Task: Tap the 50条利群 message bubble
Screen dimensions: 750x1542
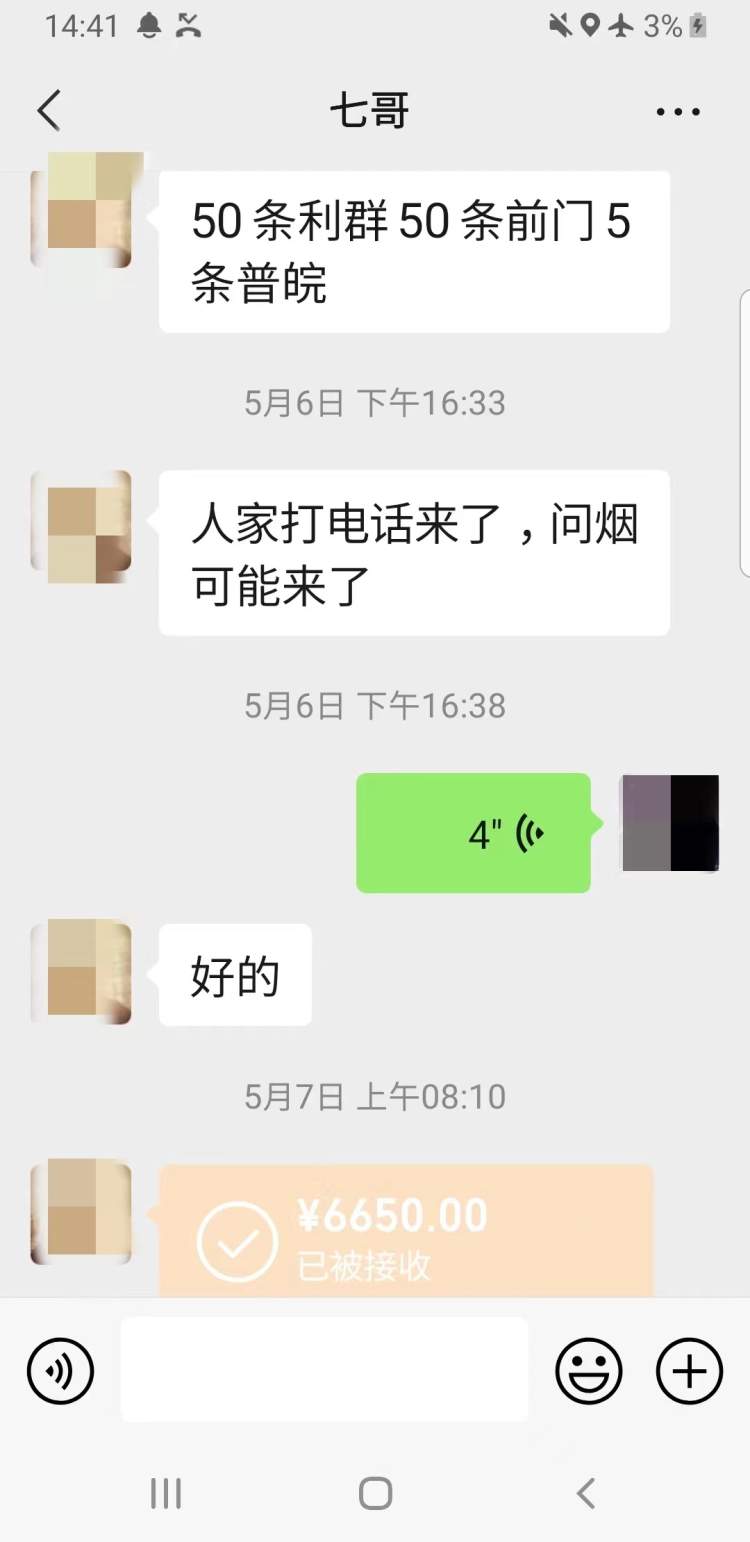Action: (413, 250)
